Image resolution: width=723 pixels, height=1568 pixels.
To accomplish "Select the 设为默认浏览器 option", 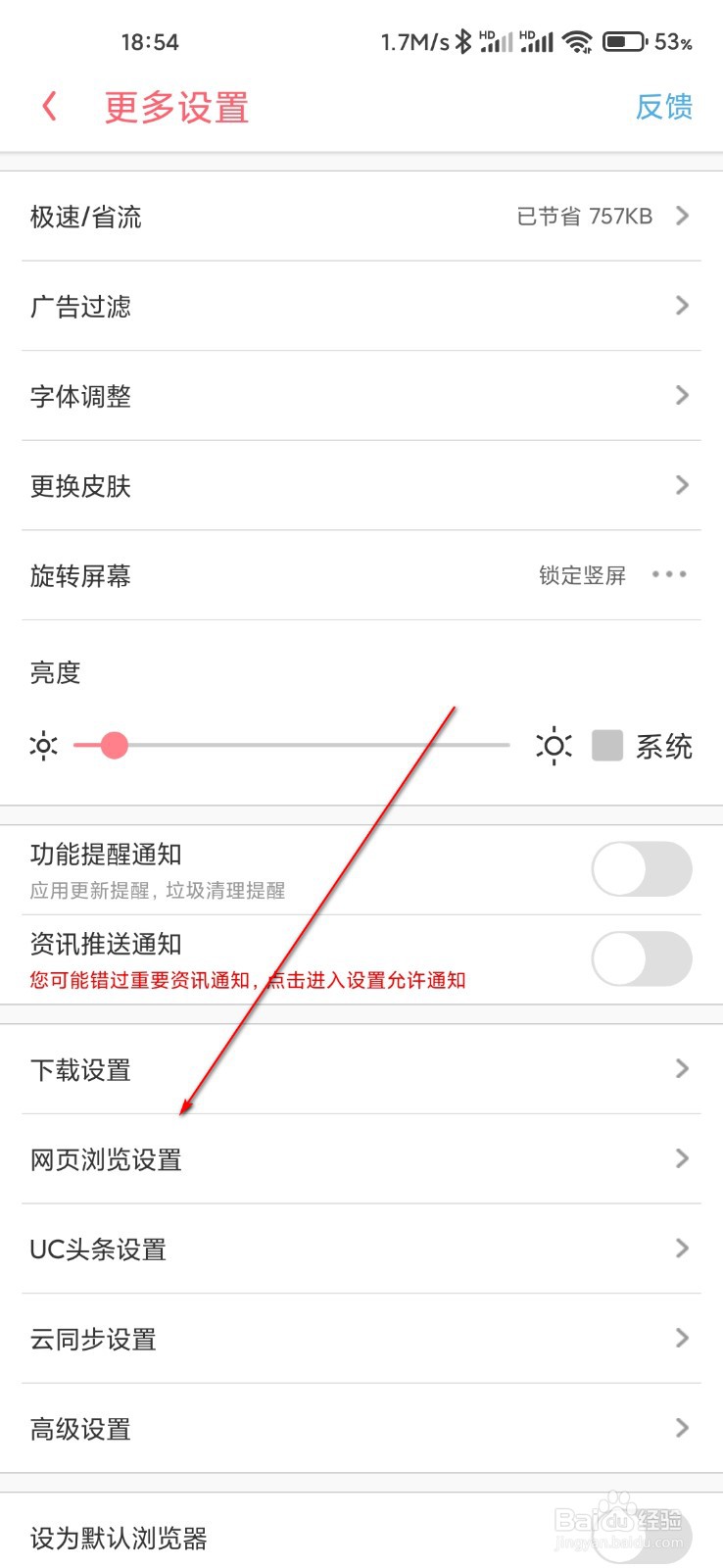I will pos(118,1539).
